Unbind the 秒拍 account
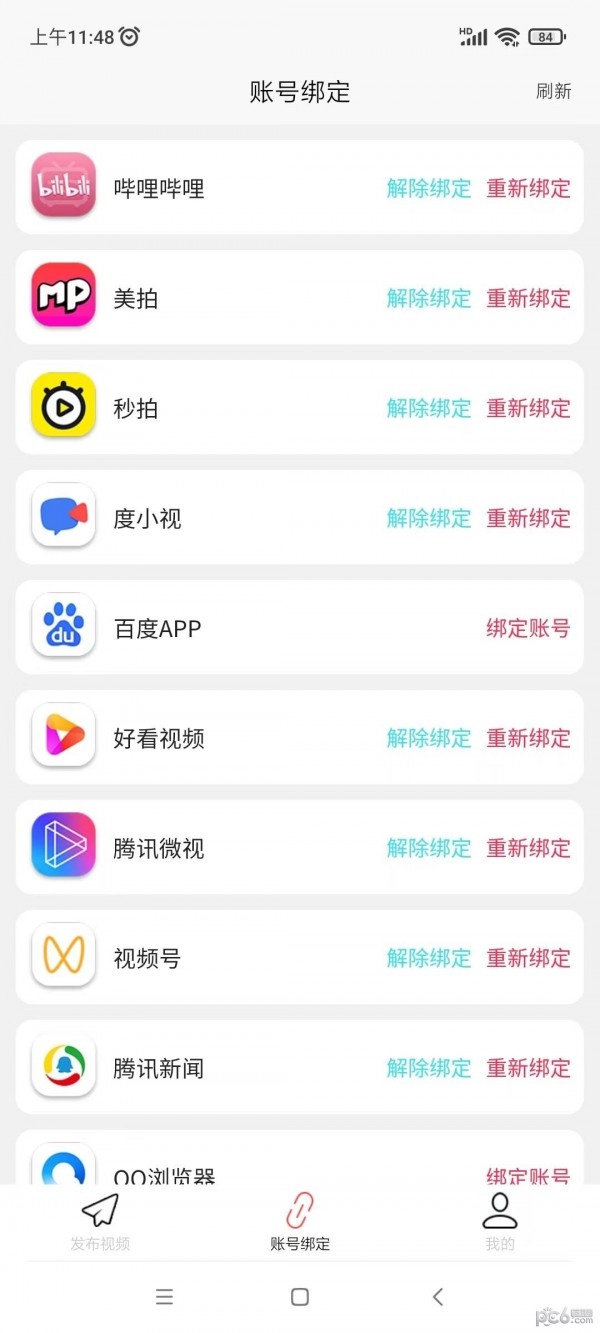Viewport: 600px width, 1333px height. (x=429, y=408)
